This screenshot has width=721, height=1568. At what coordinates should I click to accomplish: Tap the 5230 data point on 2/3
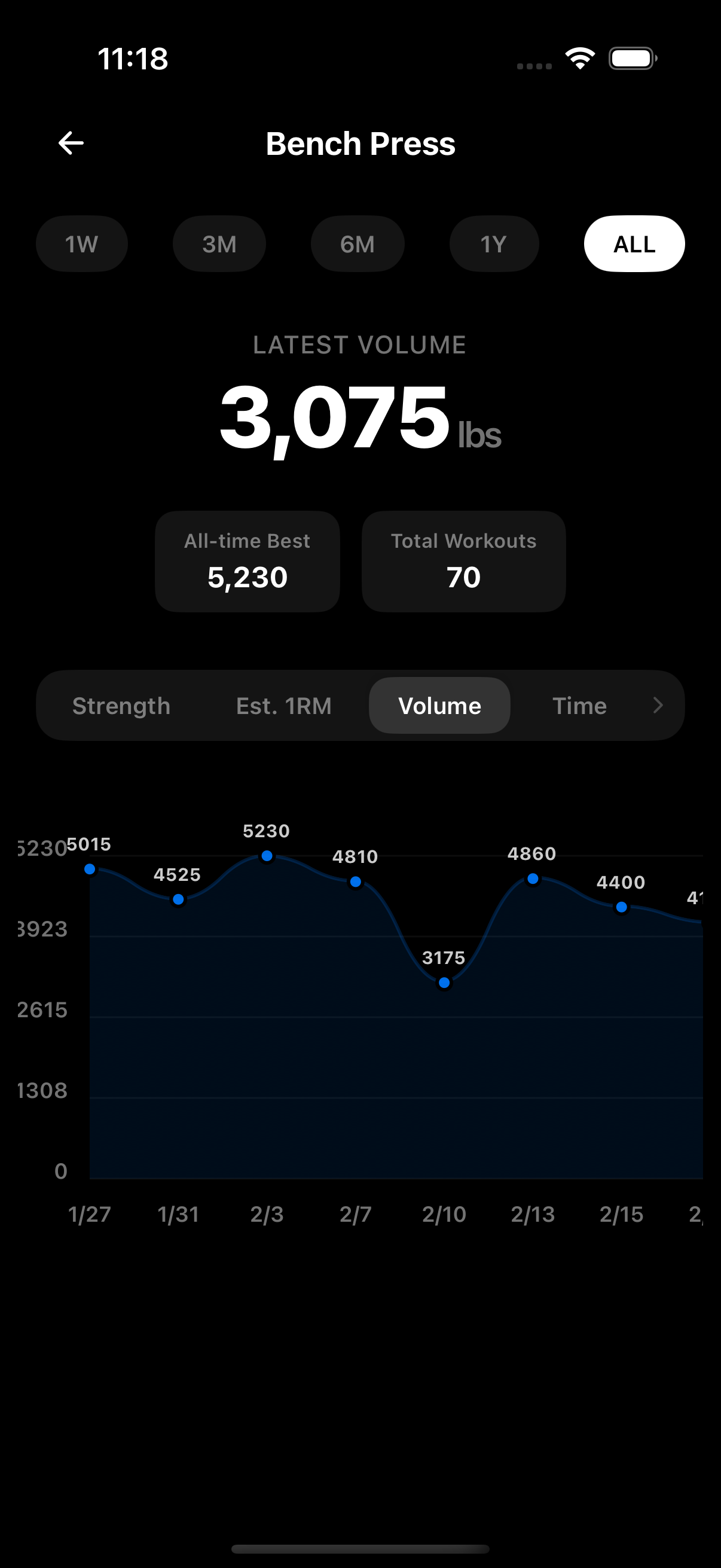click(267, 856)
